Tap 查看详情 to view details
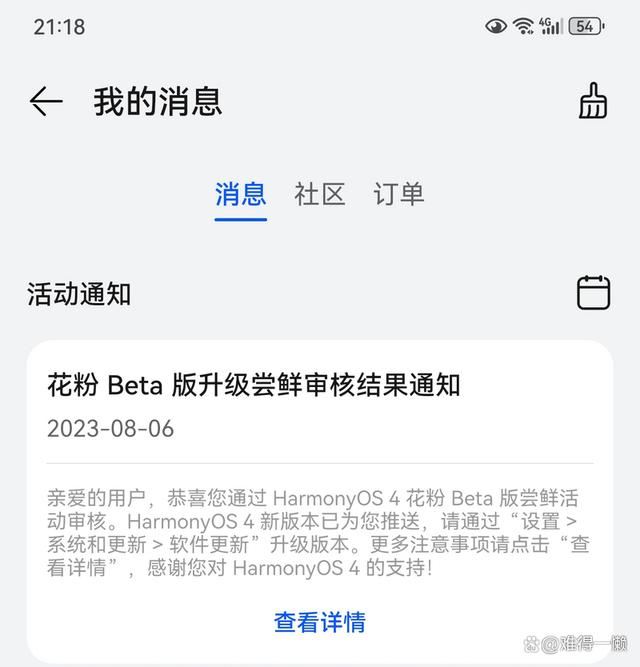 pos(320,621)
